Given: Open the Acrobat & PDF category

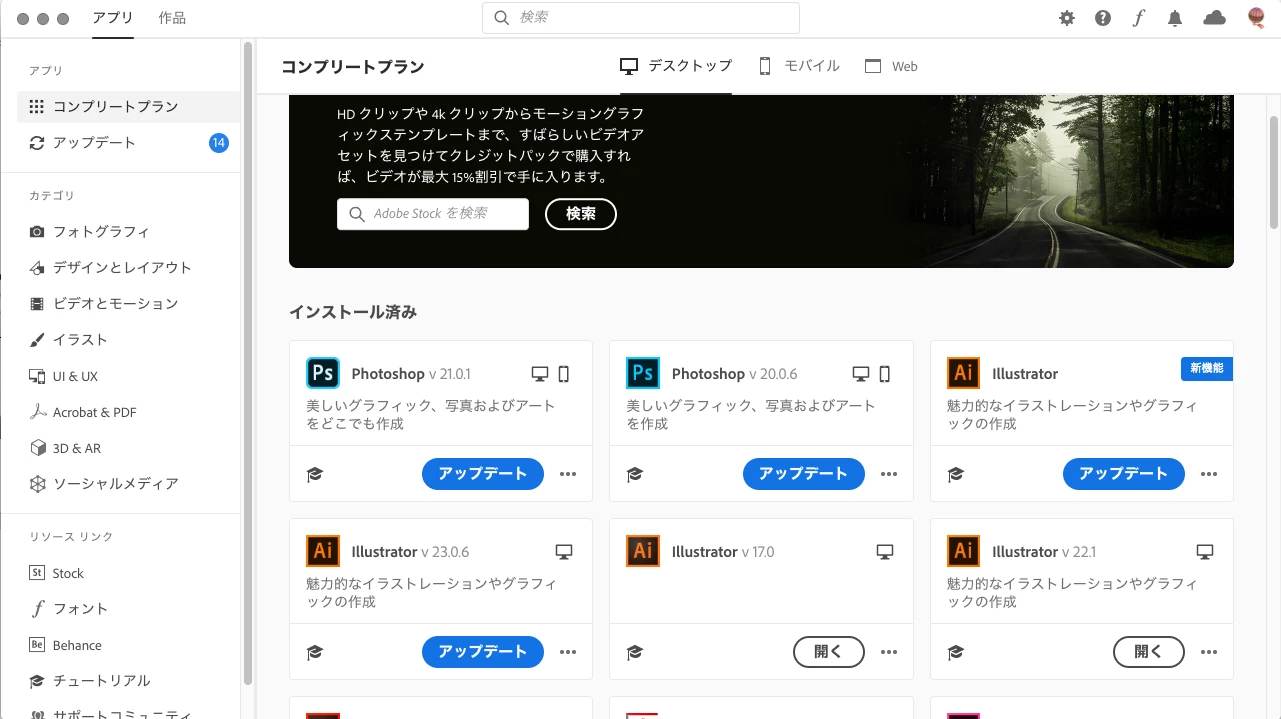Looking at the screenshot, I should (x=94, y=412).
